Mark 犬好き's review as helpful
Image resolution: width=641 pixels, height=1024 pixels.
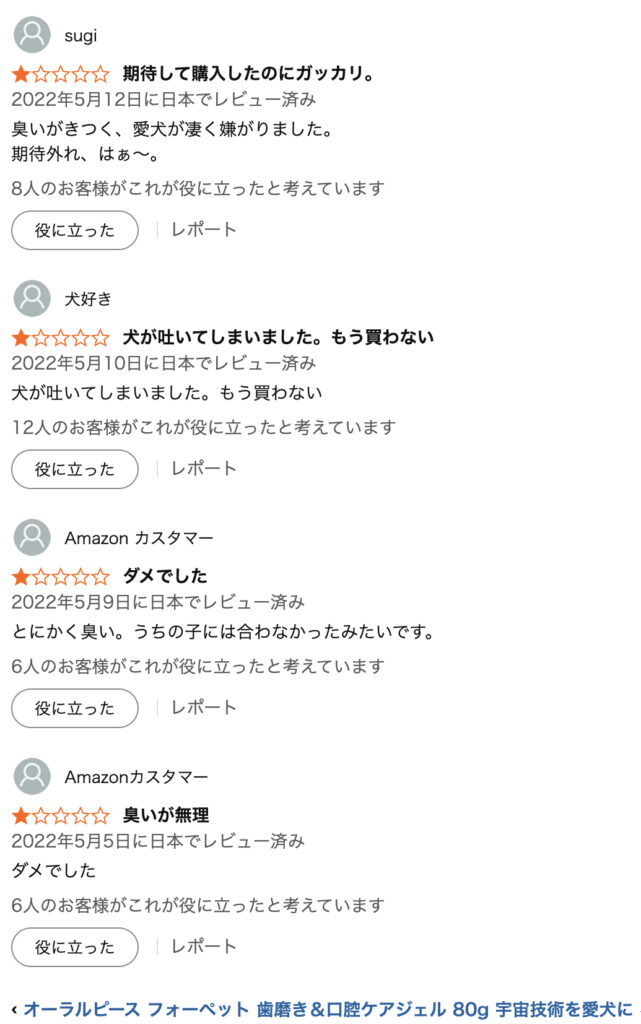click(74, 469)
